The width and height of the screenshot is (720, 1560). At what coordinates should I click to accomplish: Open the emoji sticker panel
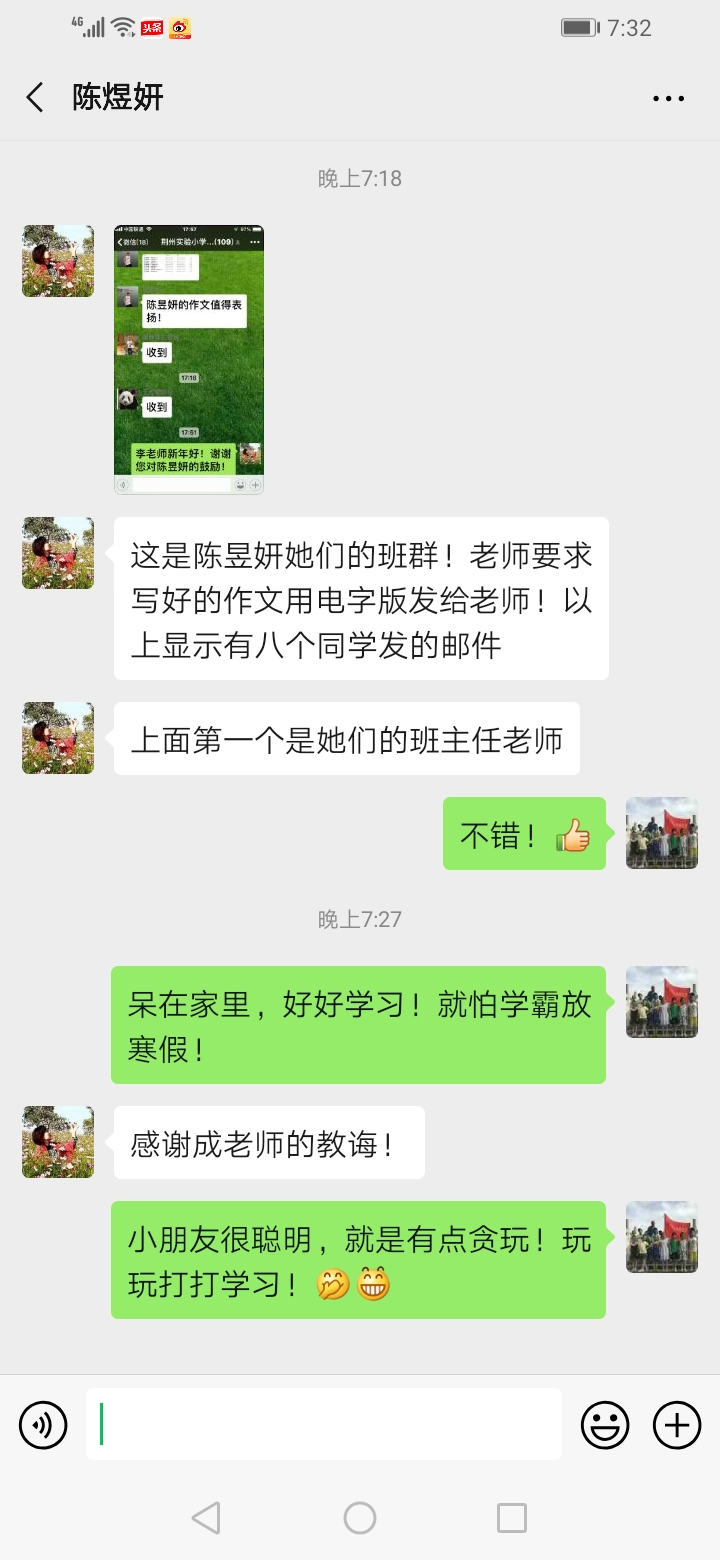click(606, 1424)
